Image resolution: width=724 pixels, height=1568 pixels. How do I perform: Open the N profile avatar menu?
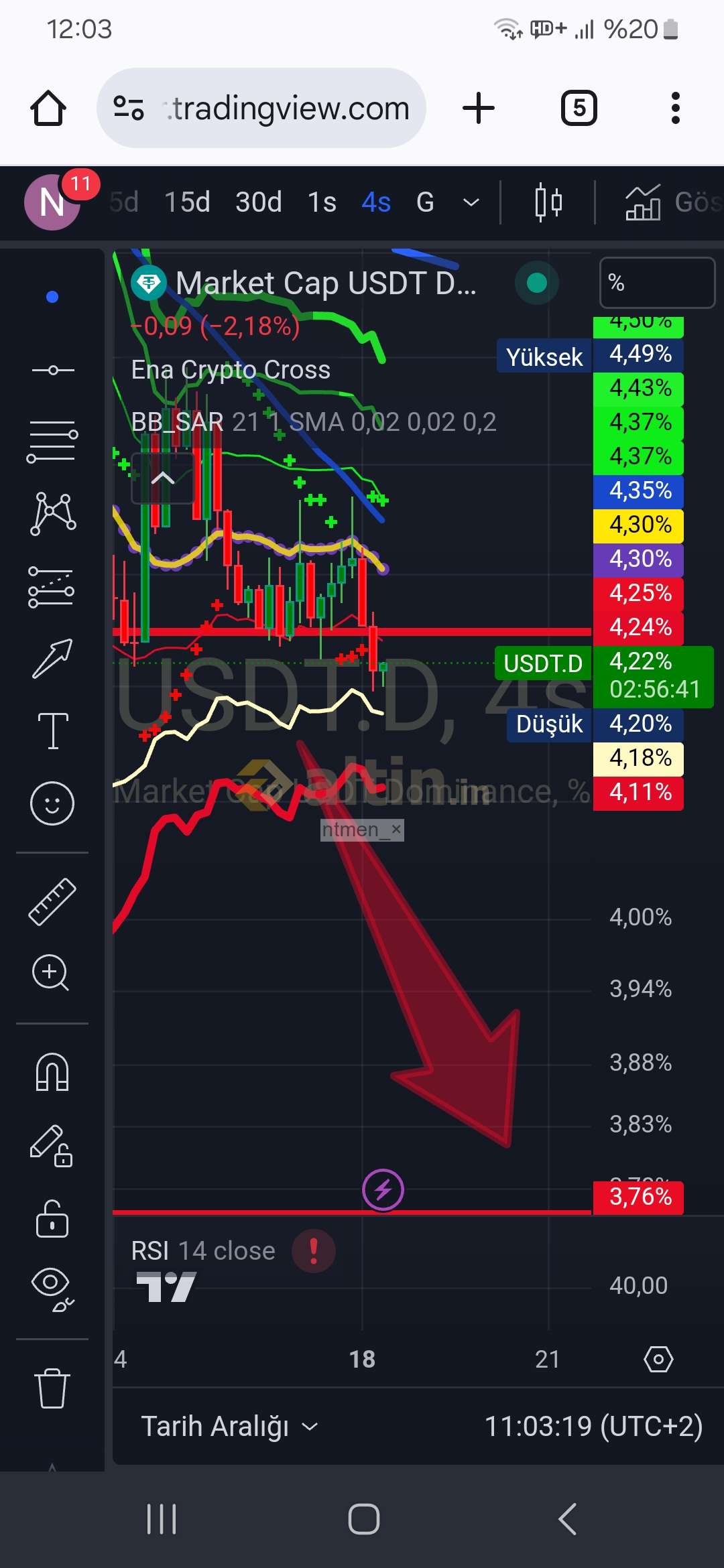point(52,202)
